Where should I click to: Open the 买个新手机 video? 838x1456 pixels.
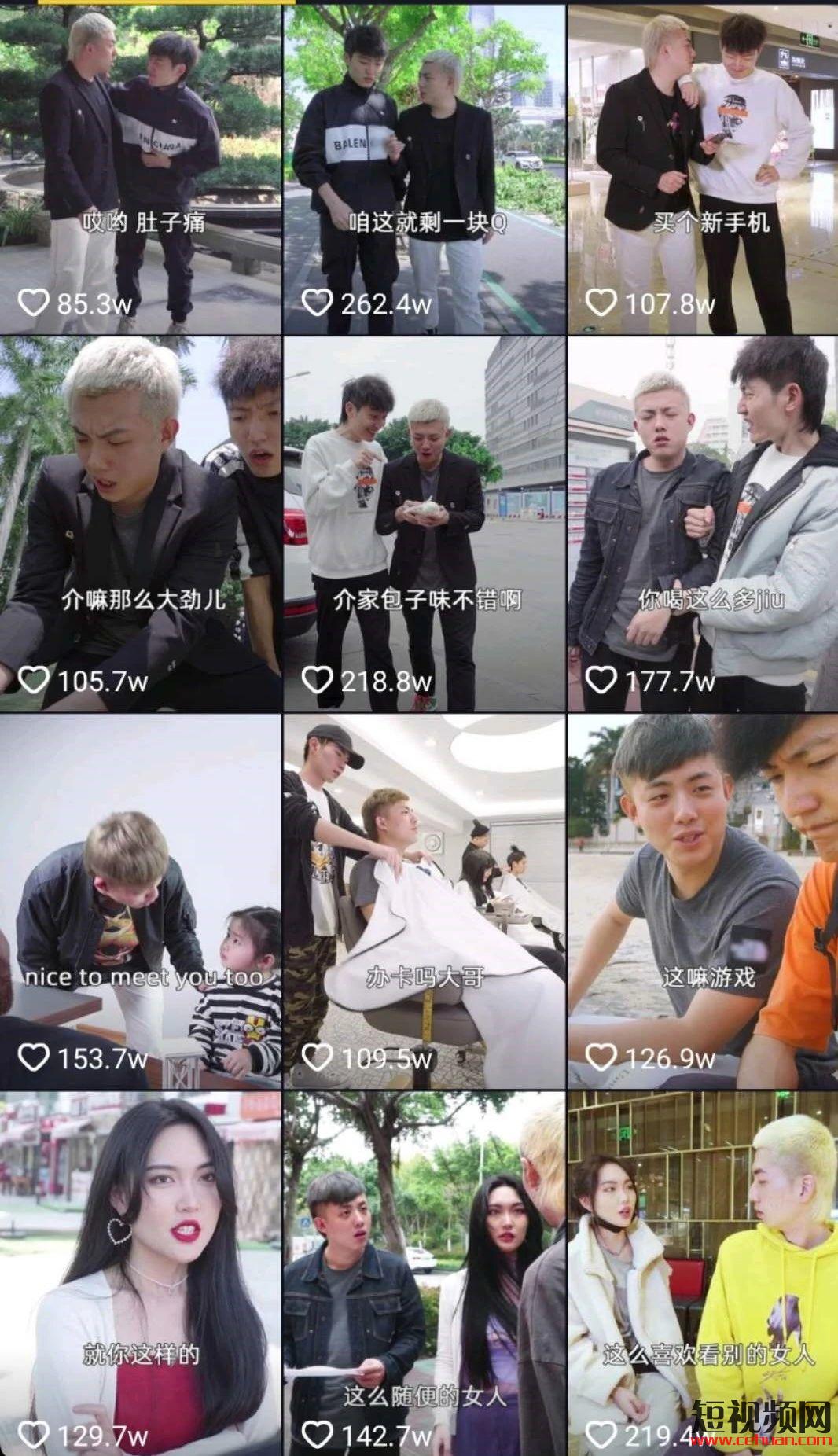pyautogui.click(x=703, y=169)
